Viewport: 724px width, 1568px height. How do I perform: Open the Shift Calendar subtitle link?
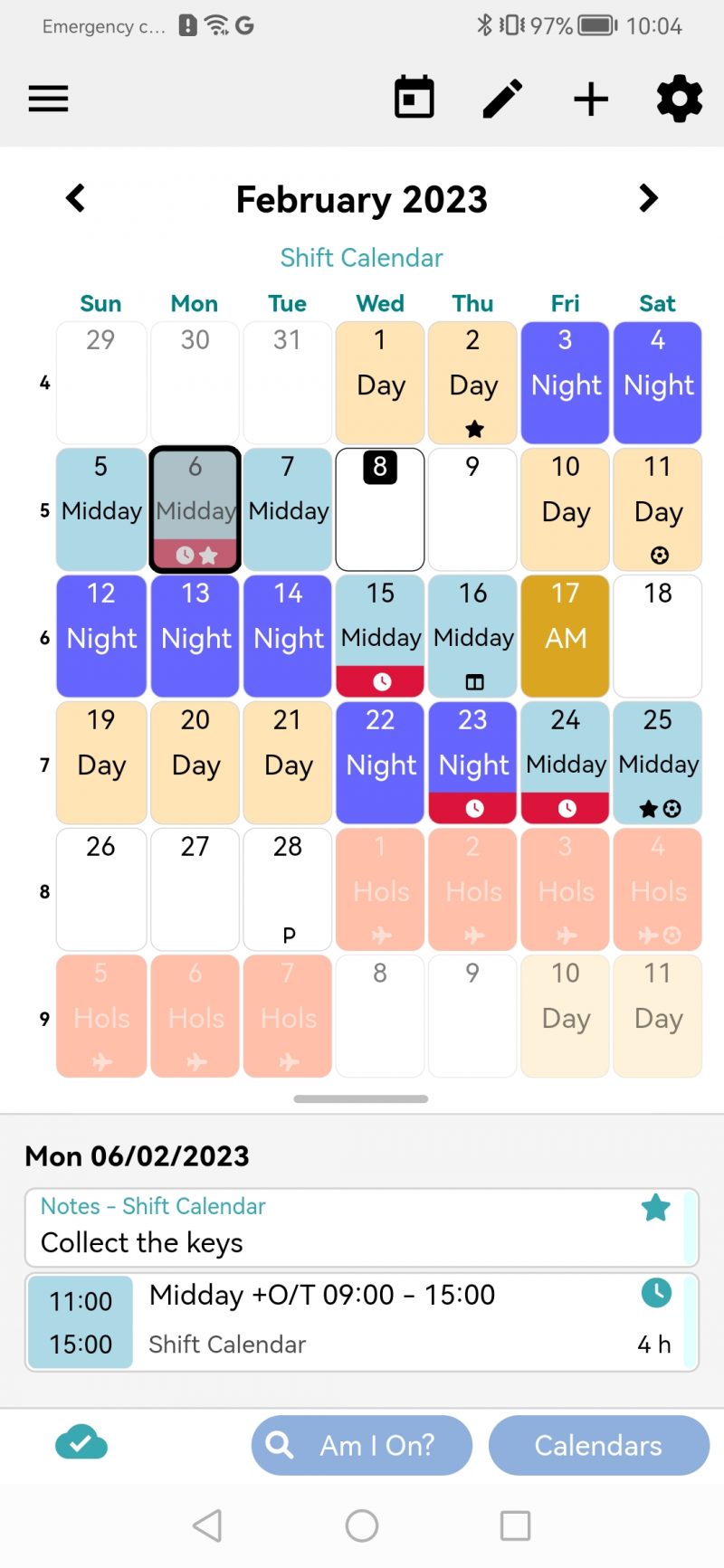360,258
